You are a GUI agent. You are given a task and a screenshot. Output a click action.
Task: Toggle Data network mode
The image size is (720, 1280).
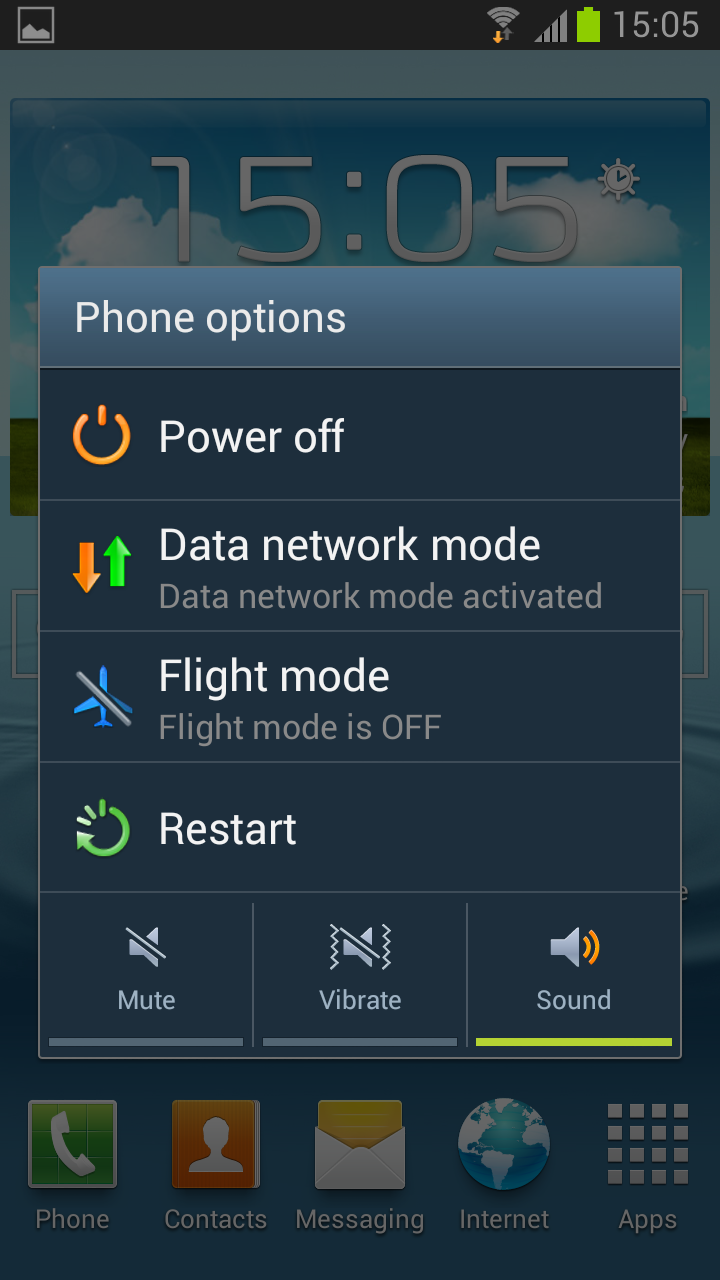(x=360, y=566)
